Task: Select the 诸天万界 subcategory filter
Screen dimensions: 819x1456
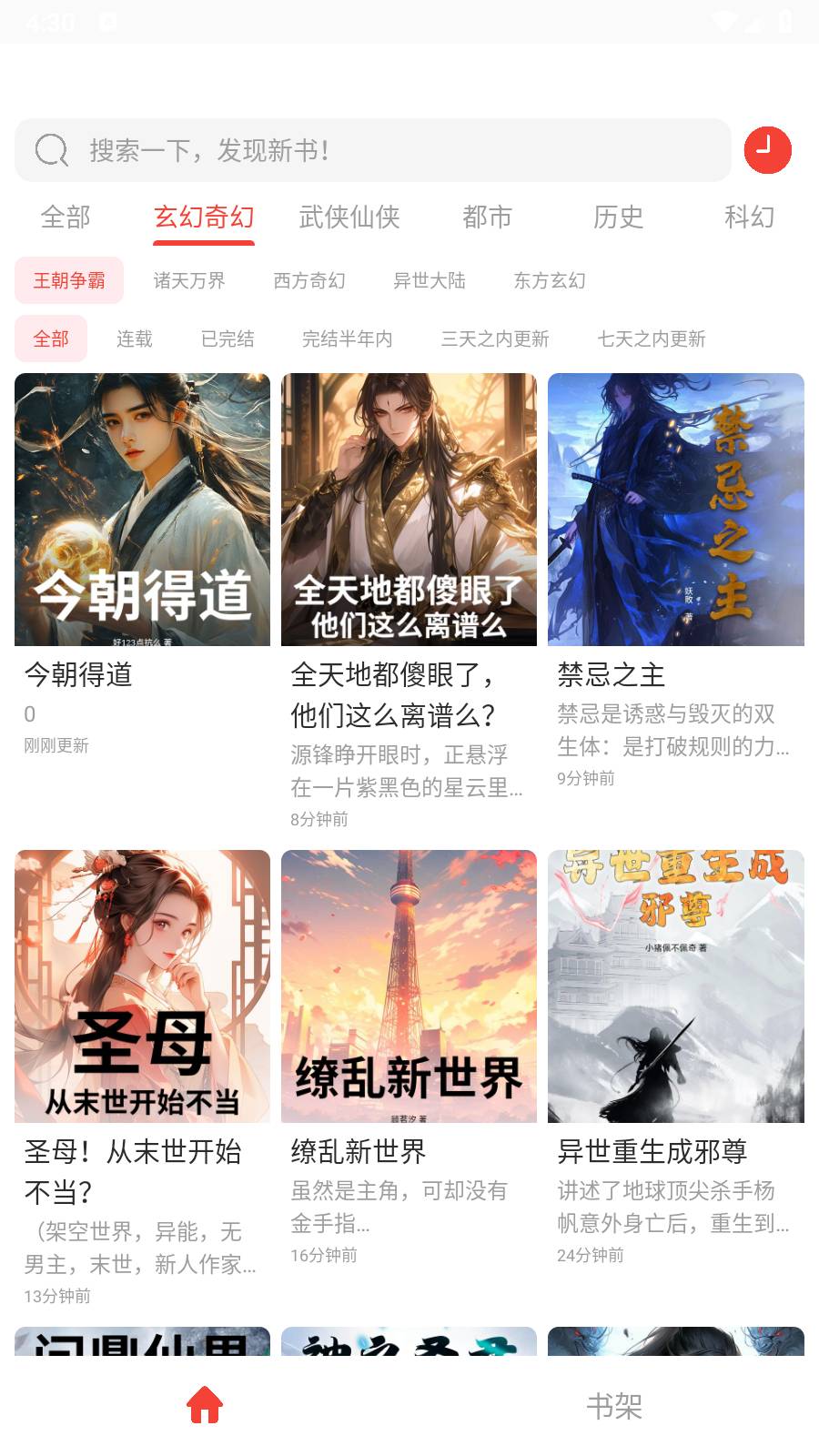Action: (x=190, y=281)
